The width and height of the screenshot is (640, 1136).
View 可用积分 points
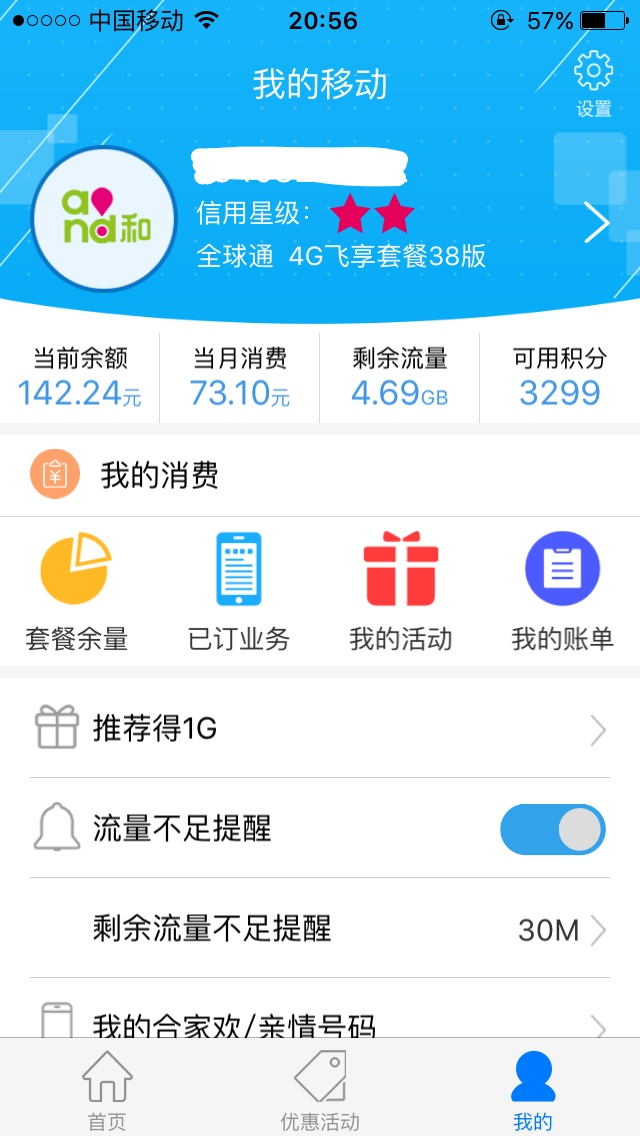tap(560, 377)
